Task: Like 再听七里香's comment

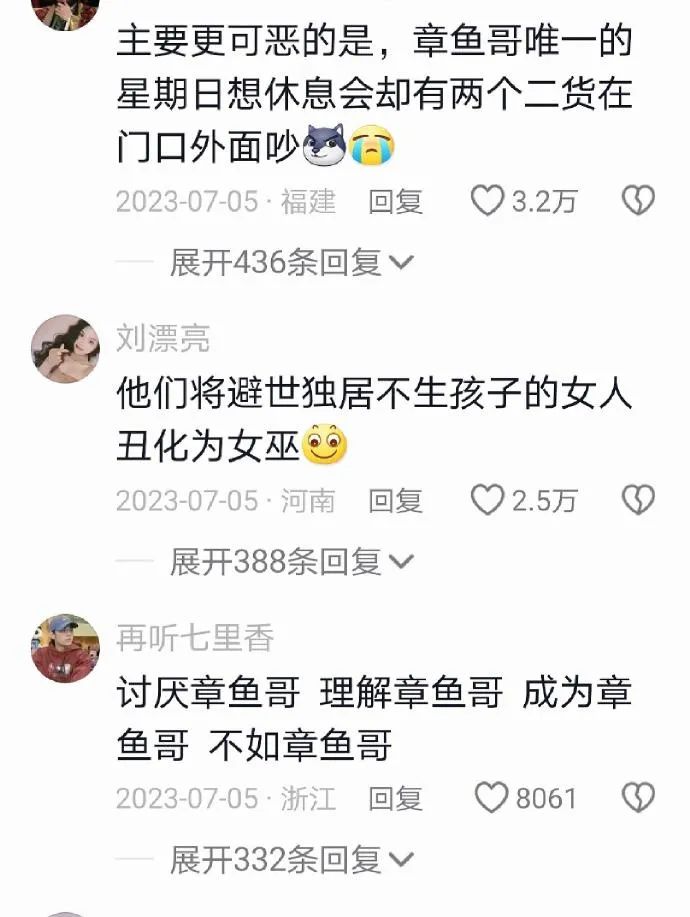Action: [x=491, y=798]
